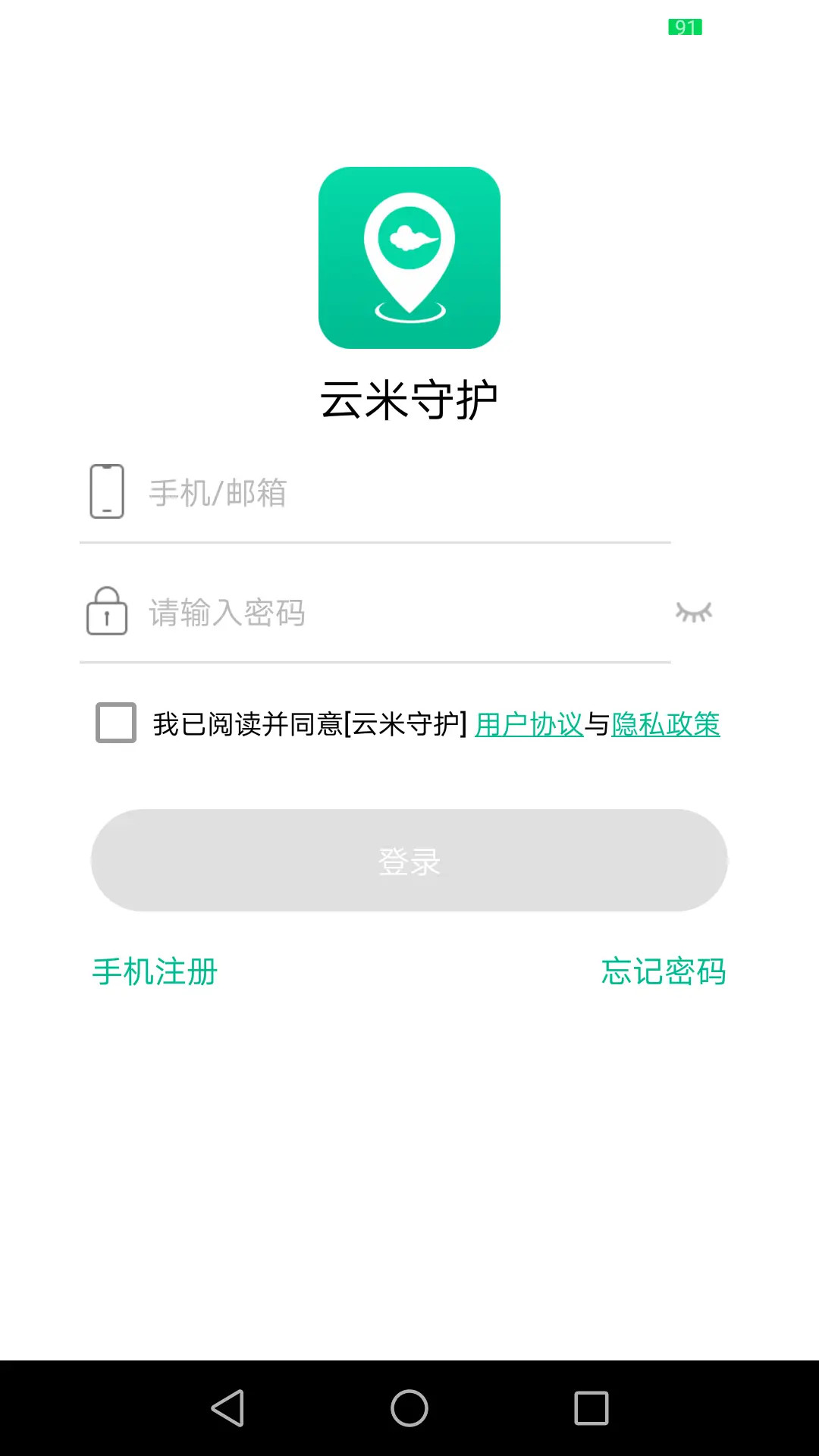Click the divider line under the account field

(375, 543)
